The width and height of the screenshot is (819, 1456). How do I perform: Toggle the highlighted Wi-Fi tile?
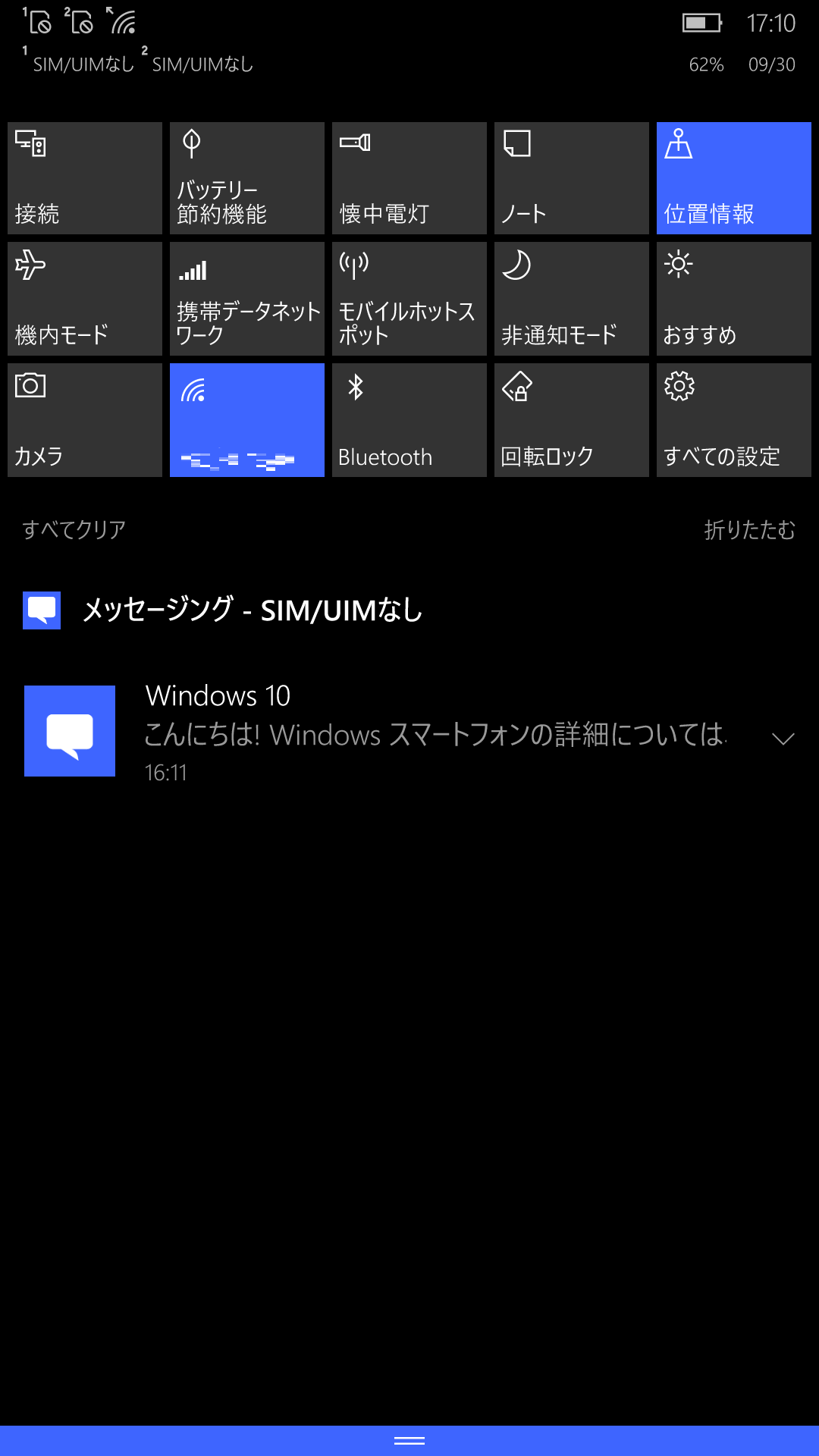click(247, 420)
